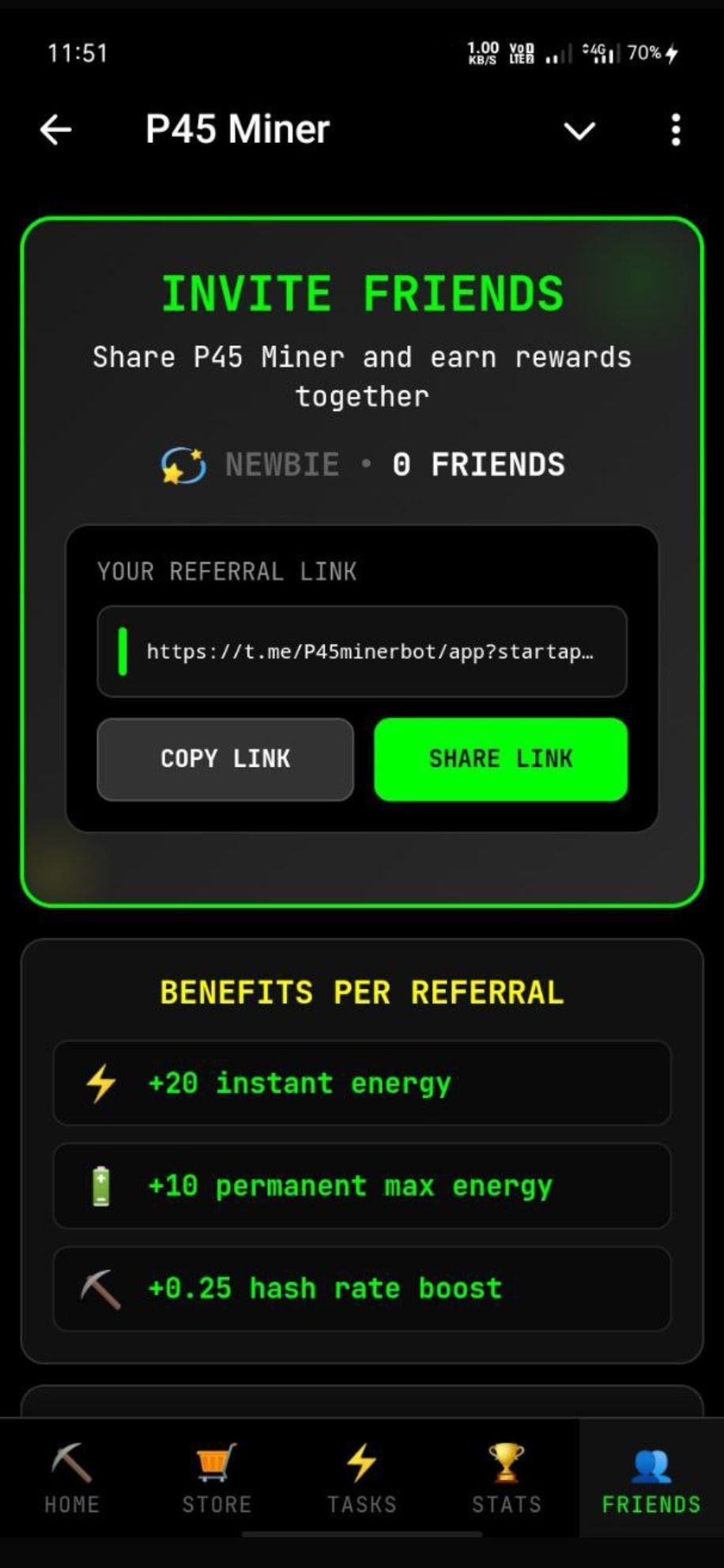
Task: Open the three-dot overflow menu
Action: coord(675,130)
